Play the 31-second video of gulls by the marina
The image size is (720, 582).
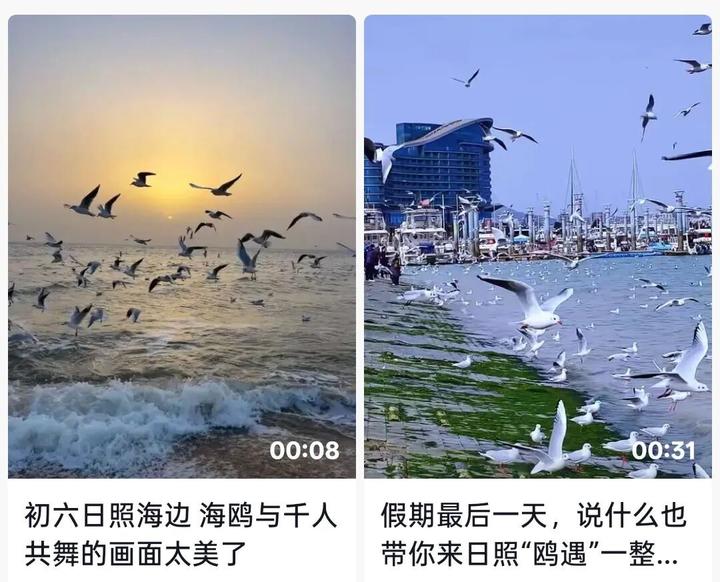(x=538, y=246)
